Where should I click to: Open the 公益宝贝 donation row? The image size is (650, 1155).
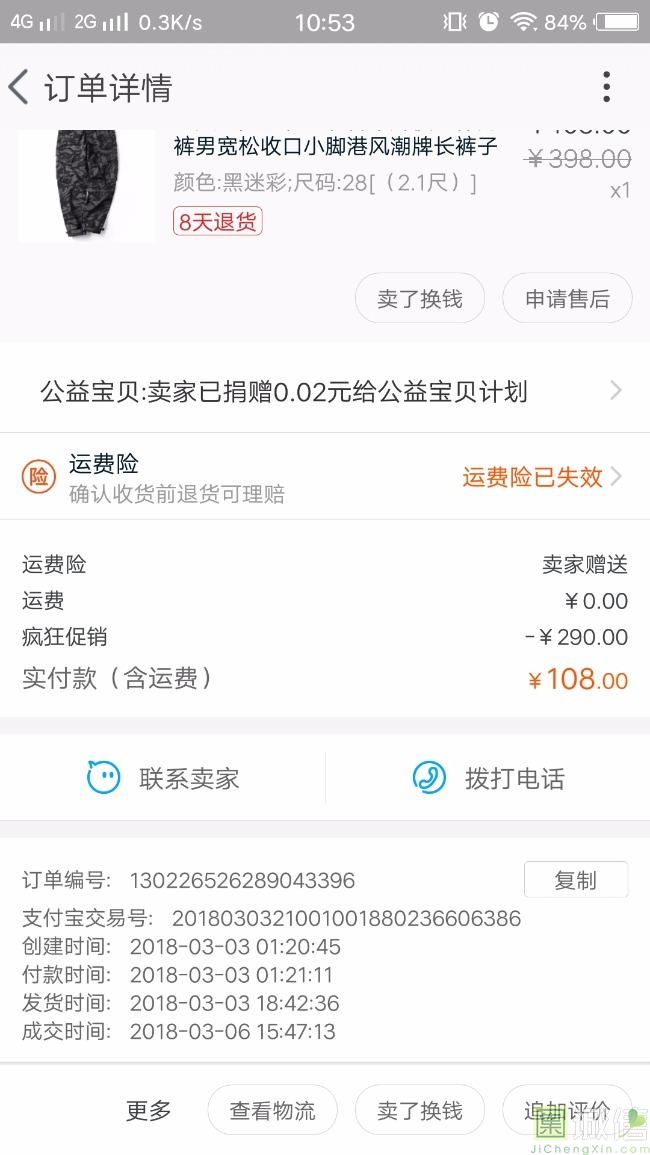[x=325, y=391]
